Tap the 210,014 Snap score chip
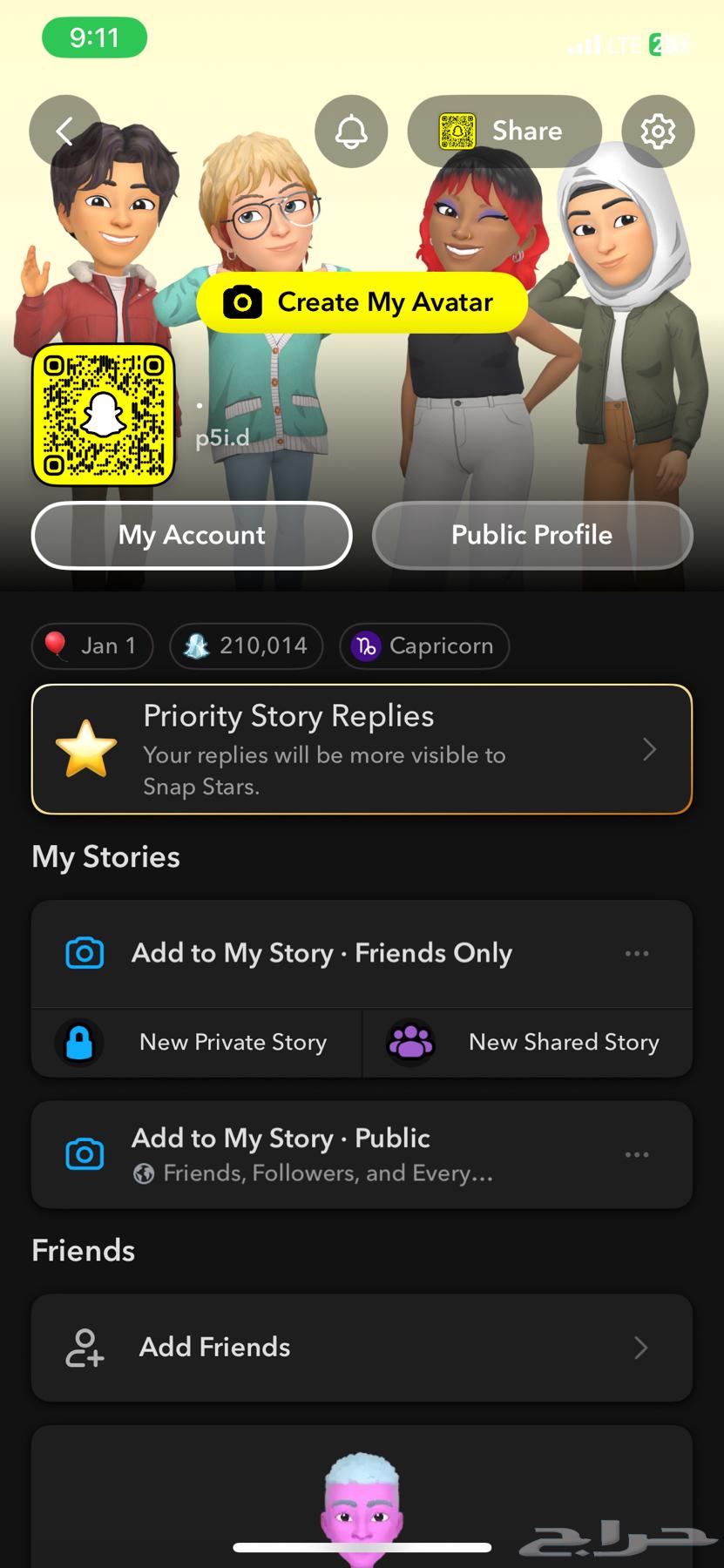This screenshot has height=1568, width=724. coord(246,645)
